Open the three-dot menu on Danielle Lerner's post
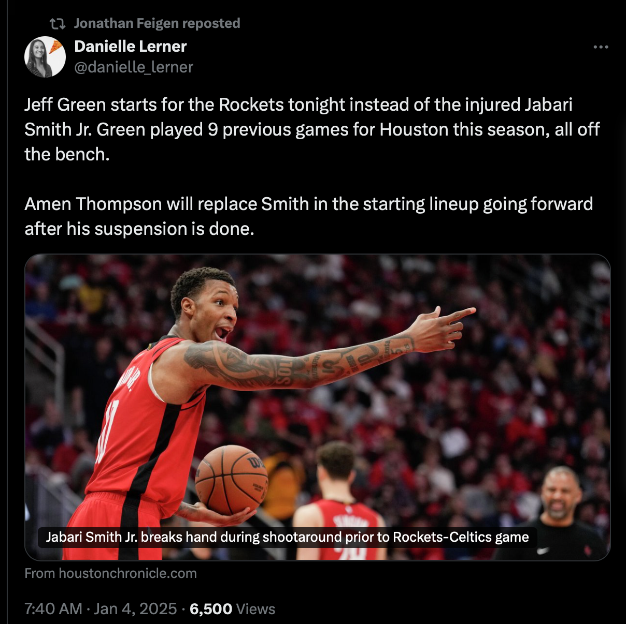Image resolution: width=626 pixels, height=624 pixels. click(600, 47)
